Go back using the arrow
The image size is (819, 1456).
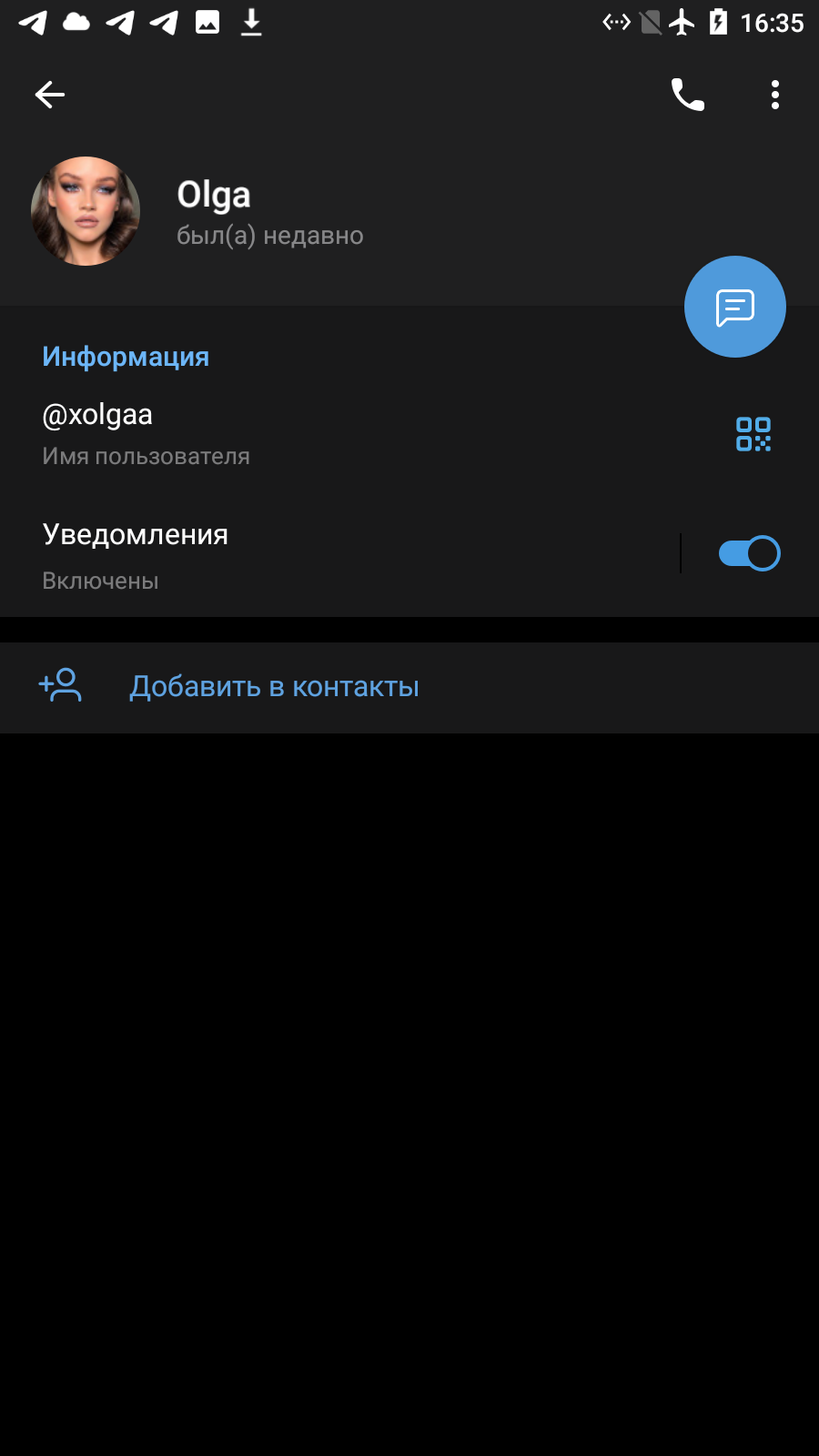coord(50,95)
